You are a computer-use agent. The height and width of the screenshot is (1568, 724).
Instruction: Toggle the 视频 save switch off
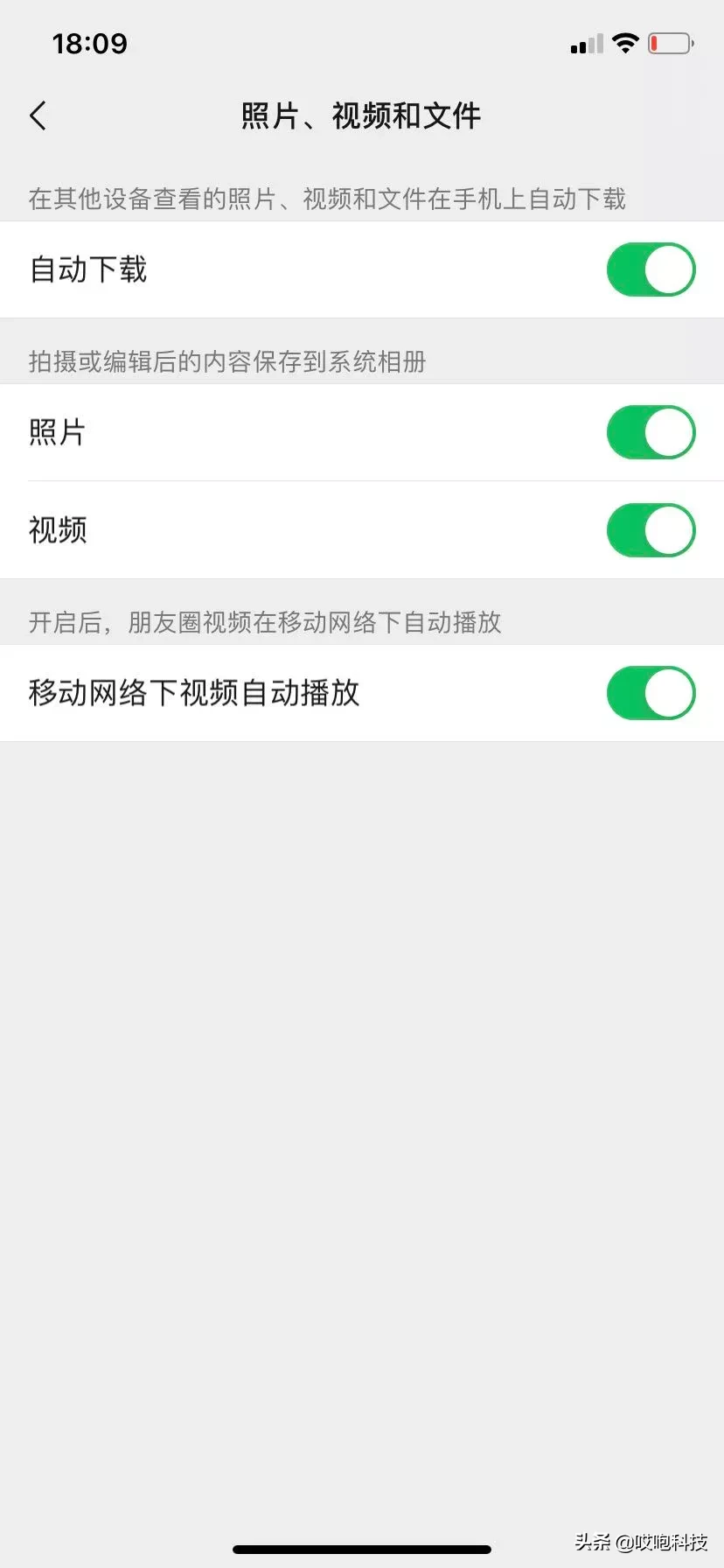tap(651, 530)
